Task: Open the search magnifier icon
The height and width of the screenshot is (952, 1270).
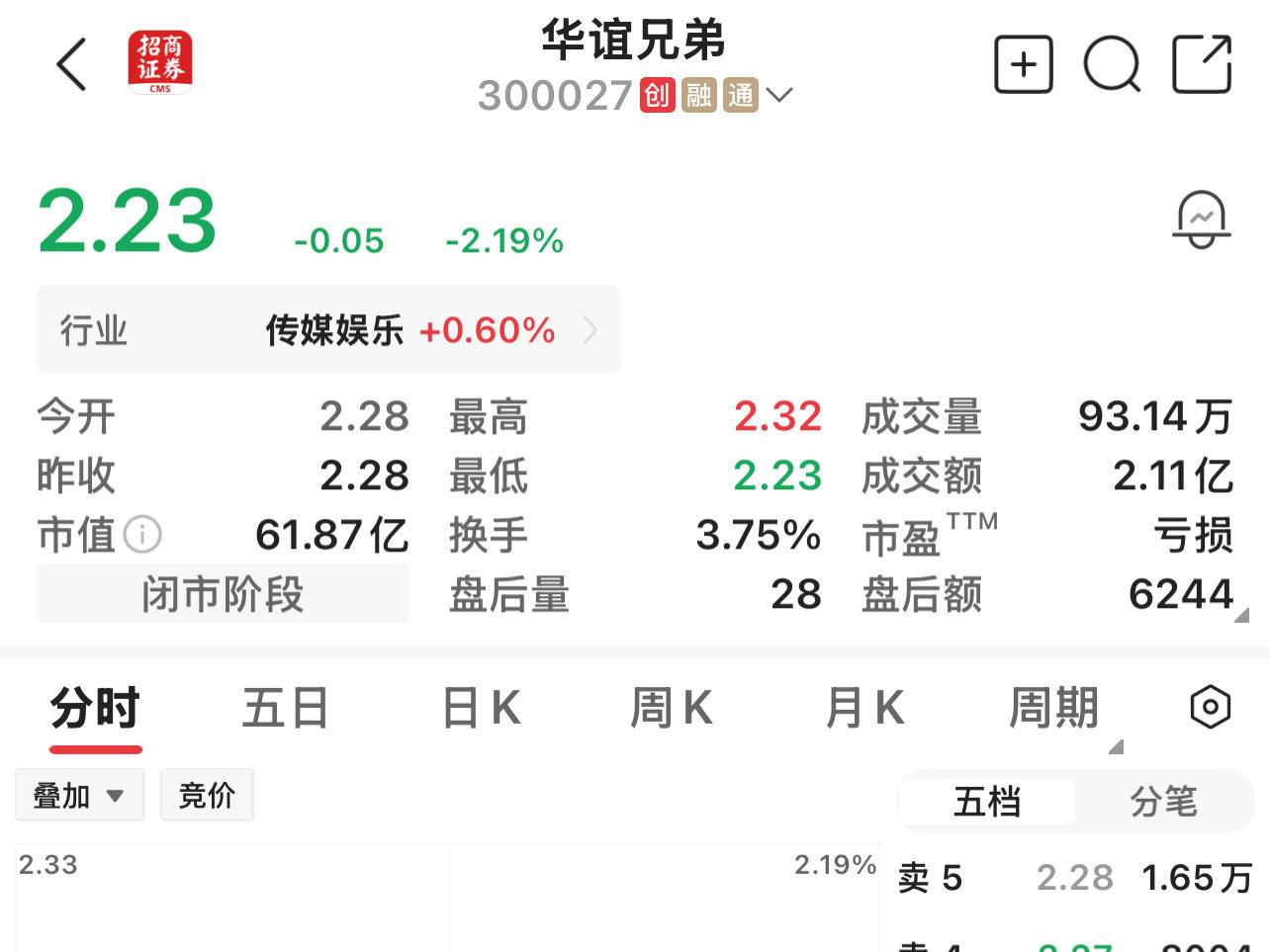Action: coord(1112,64)
